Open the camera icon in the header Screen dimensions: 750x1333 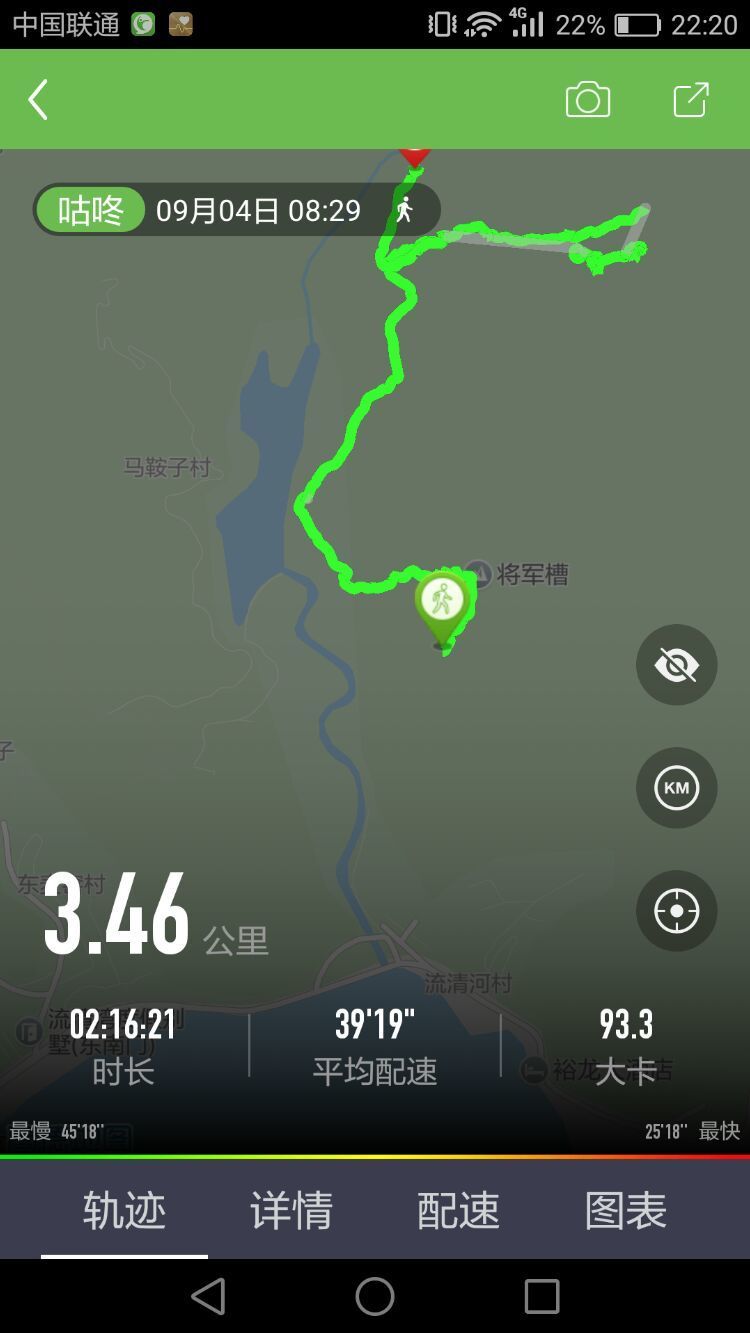point(588,100)
